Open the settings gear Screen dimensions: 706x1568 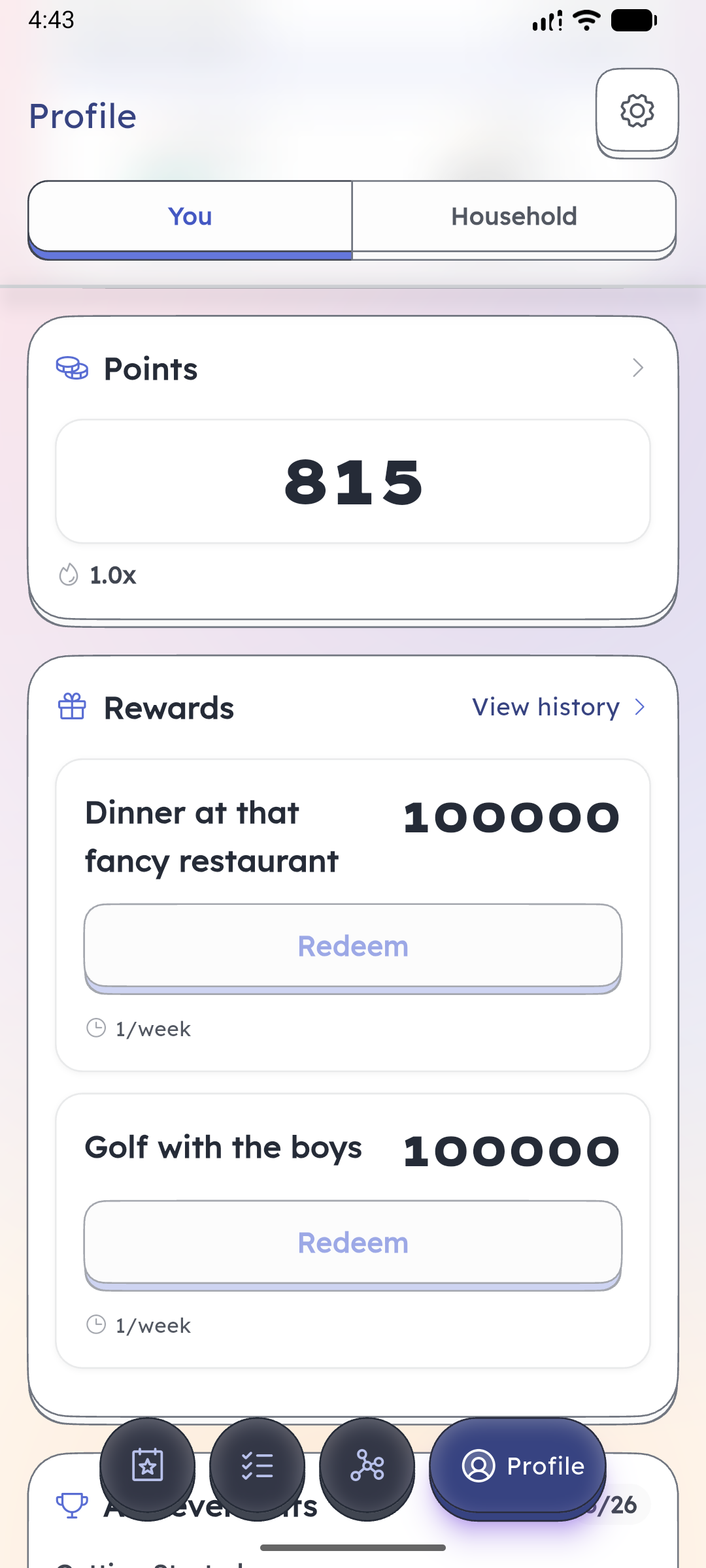point(637,111)
